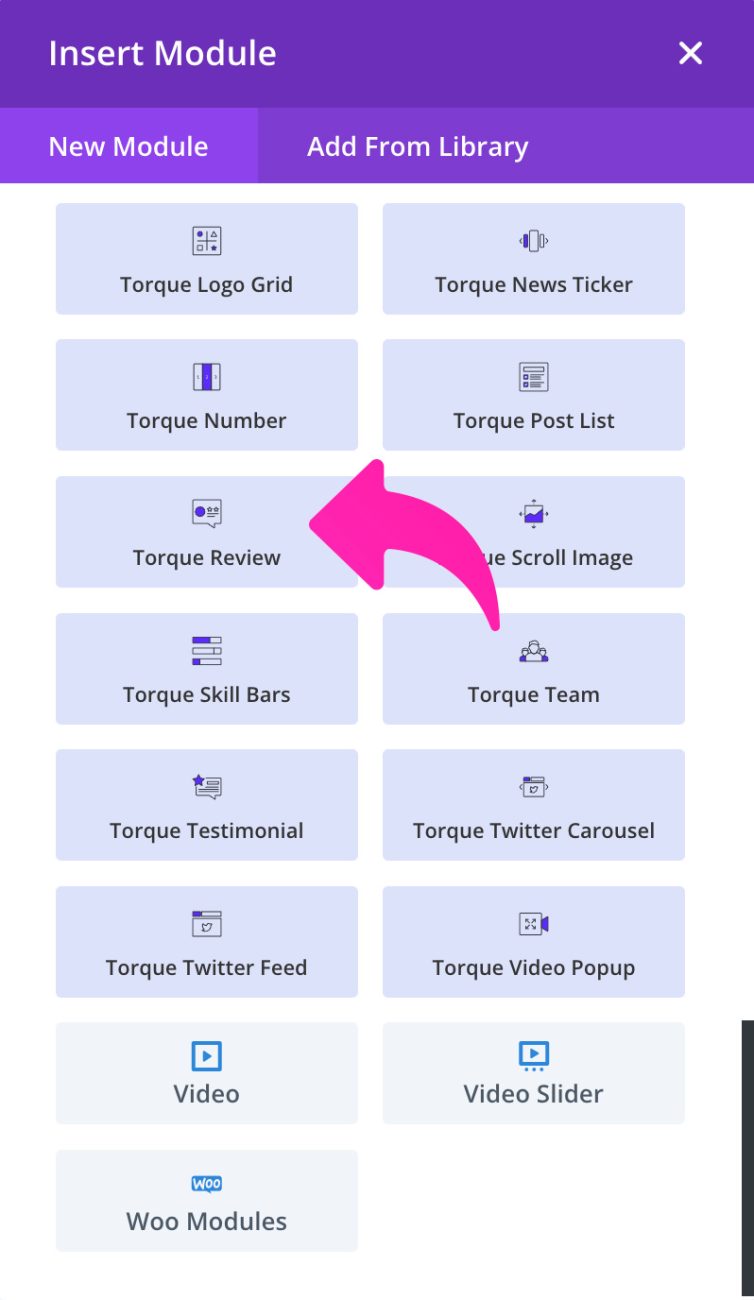Viewport: 754px width, 1300px height.
Task: Switch to Add From Library tab
Action: (417, 146)
